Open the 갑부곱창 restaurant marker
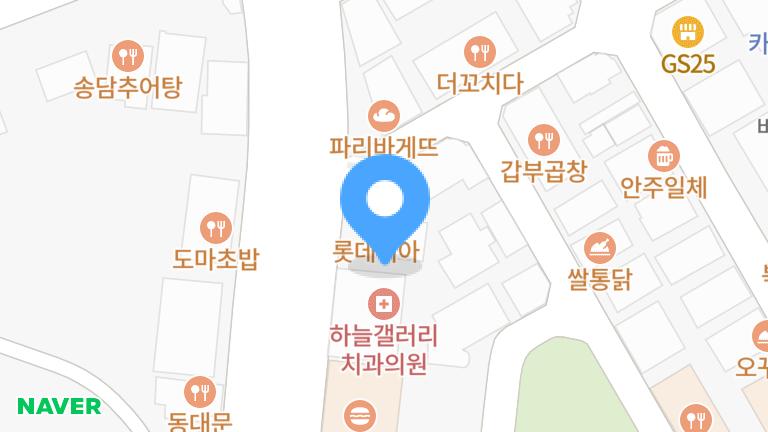This screenshot has height=432, width=768. point(543,139)
